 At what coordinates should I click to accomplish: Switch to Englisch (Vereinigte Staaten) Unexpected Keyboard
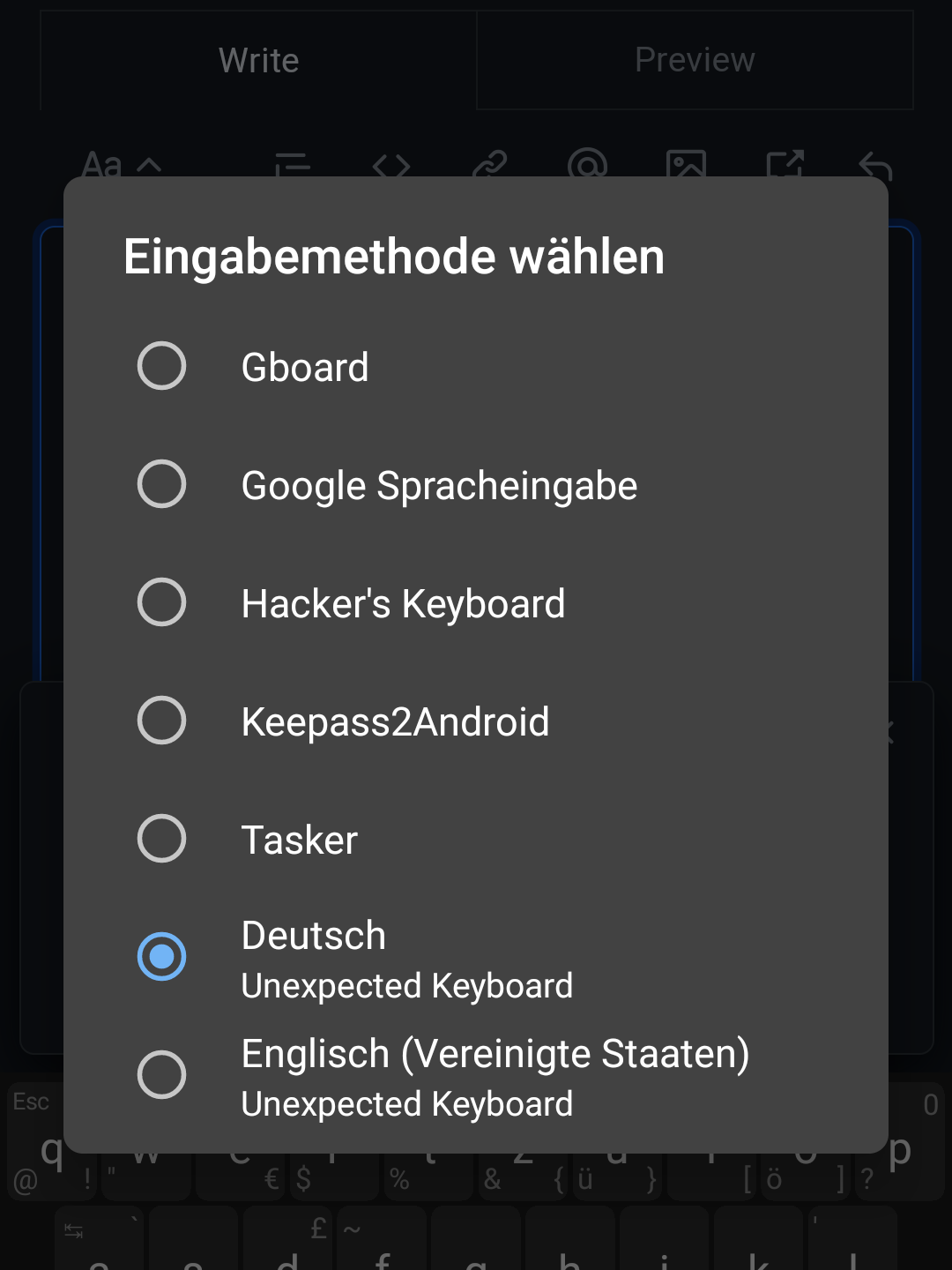click(x=163, y=1075)
